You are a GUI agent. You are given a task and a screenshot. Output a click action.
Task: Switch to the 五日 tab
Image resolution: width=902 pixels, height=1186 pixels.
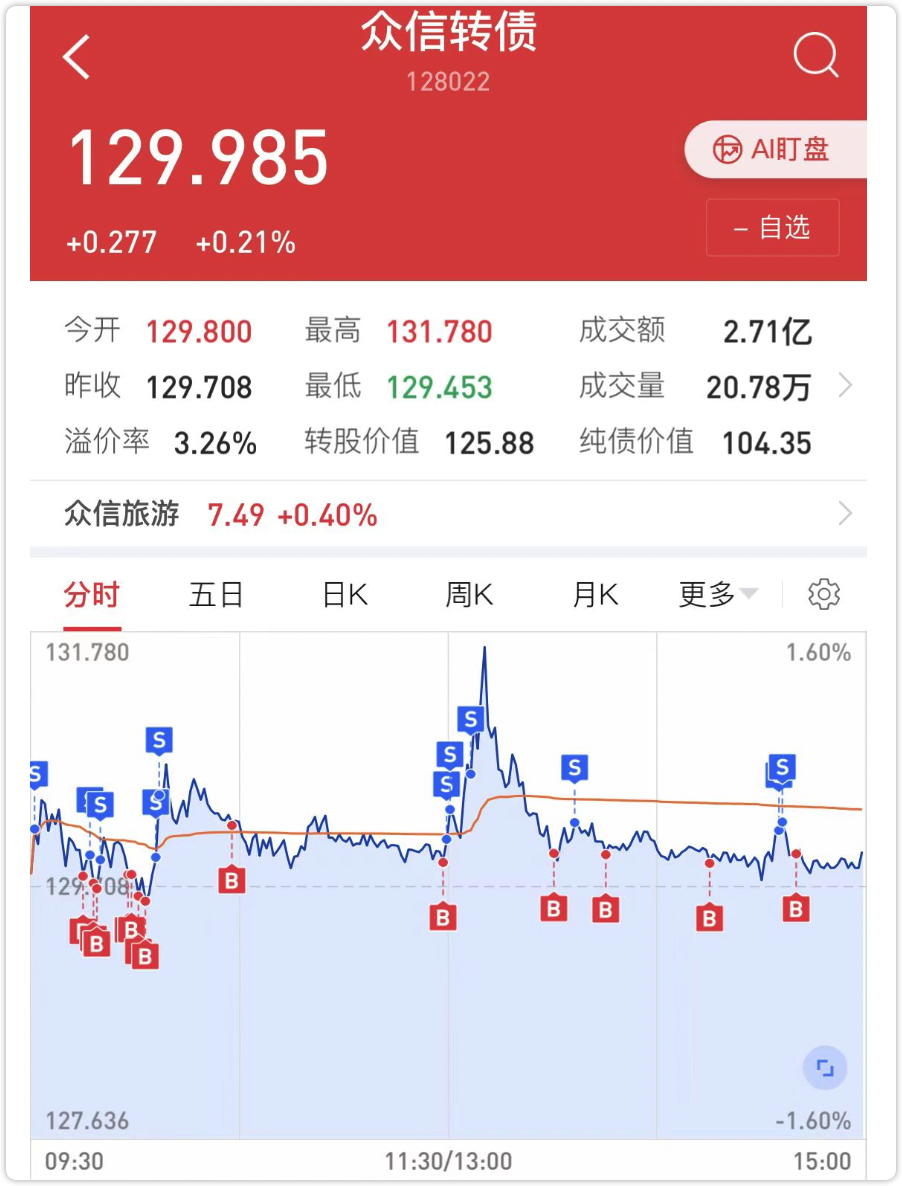(216, 596)
